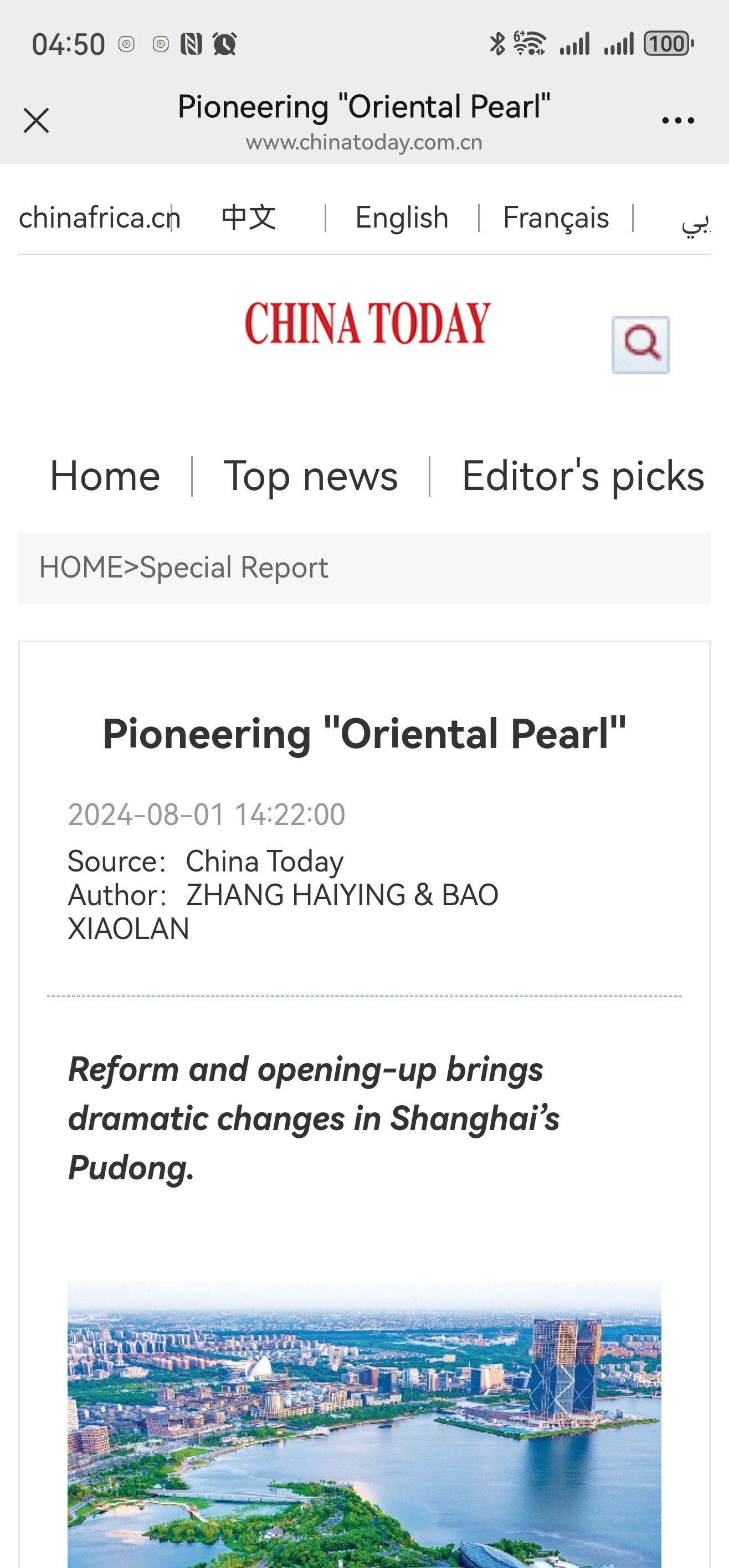Screen dimensions: 729x1568
Task: Switch site language to Français
Action: point(556,218)
